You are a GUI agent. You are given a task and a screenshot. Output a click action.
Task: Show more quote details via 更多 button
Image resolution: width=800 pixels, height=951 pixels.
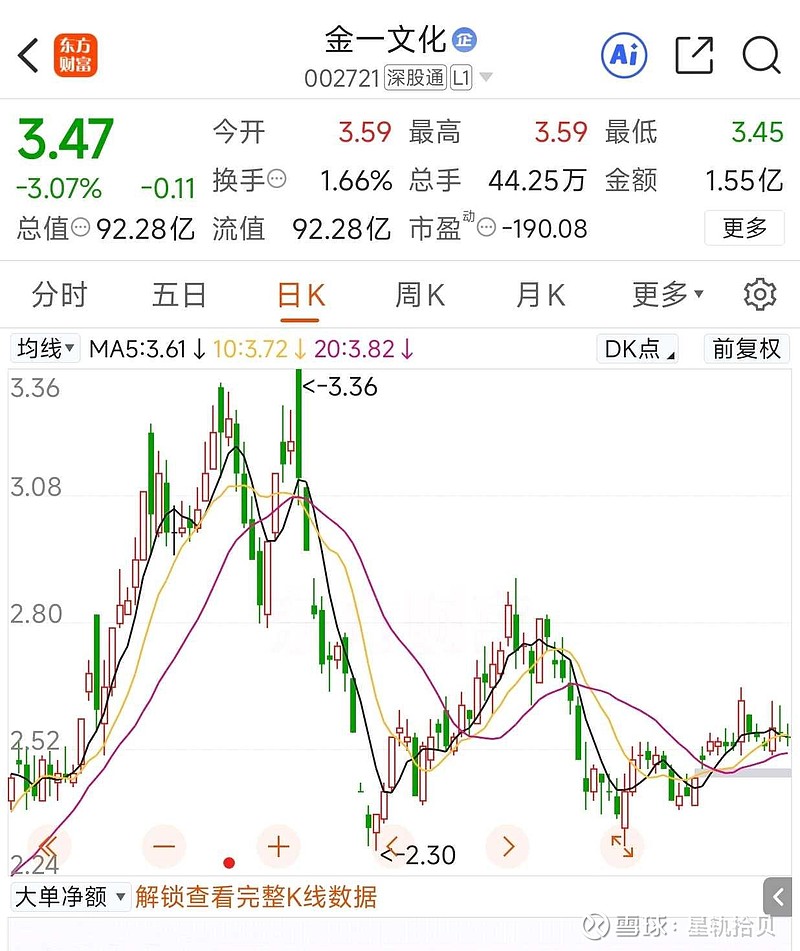coord(744,228)
